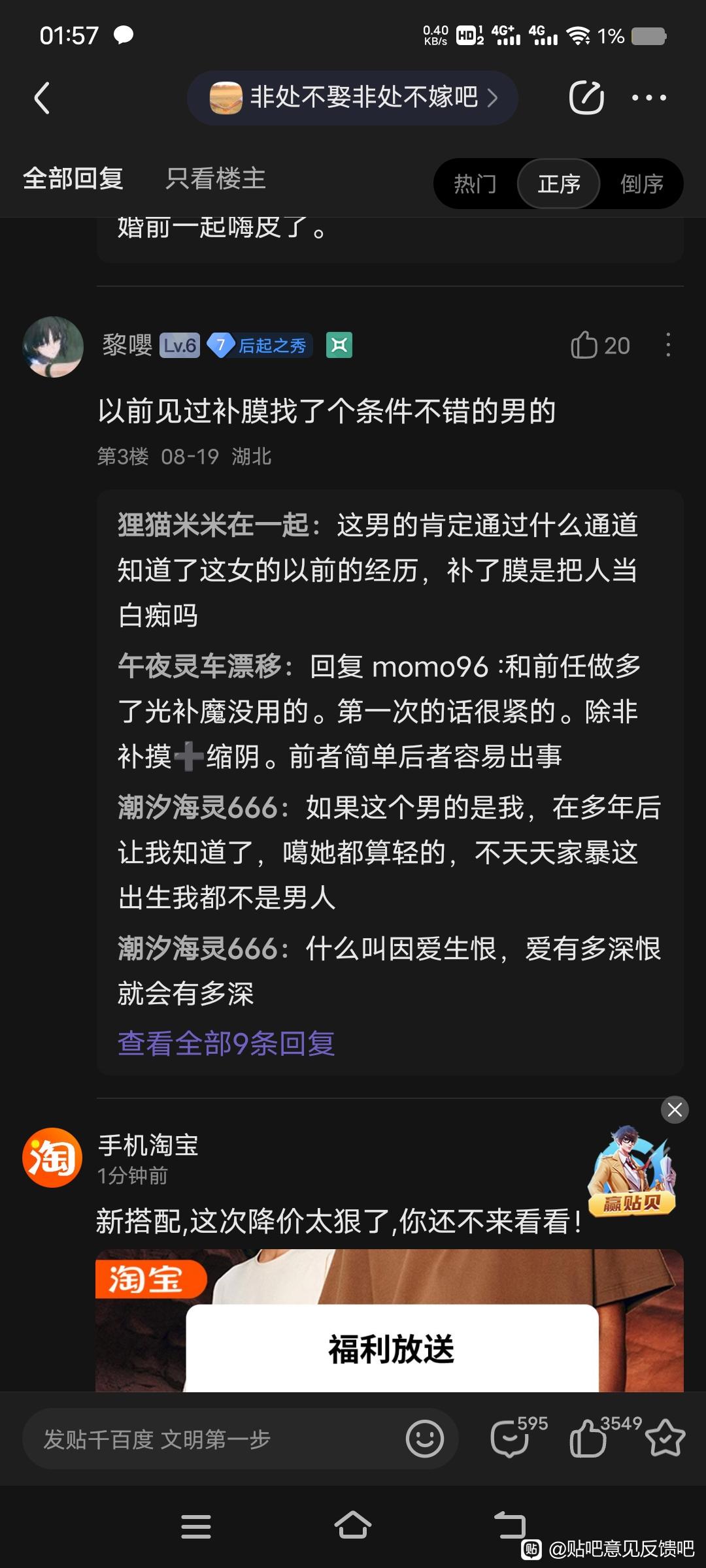Open the emoji picker
This screenshot has width=706, height=1568.
[x=424, y=1439]
